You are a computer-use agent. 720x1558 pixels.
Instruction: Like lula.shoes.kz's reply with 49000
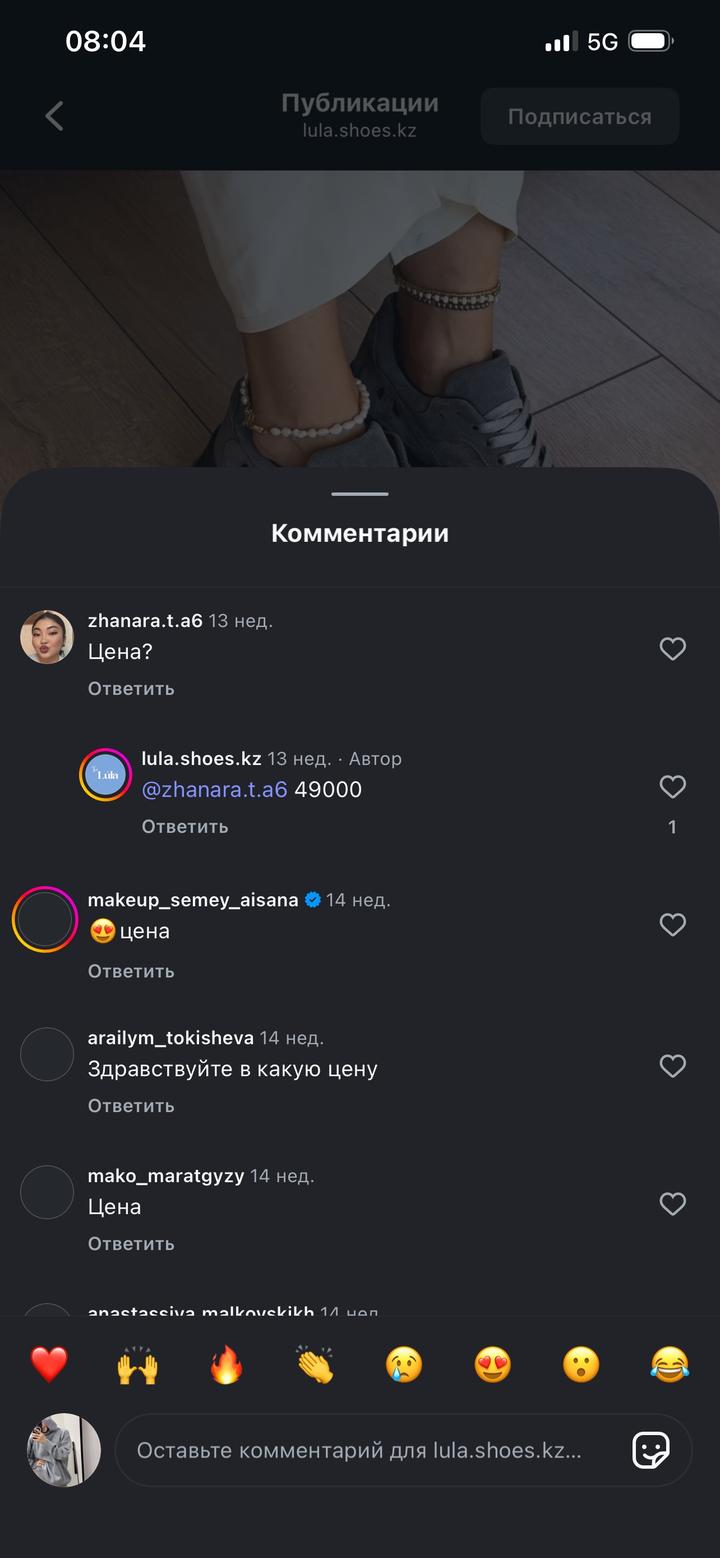[673, 787]
